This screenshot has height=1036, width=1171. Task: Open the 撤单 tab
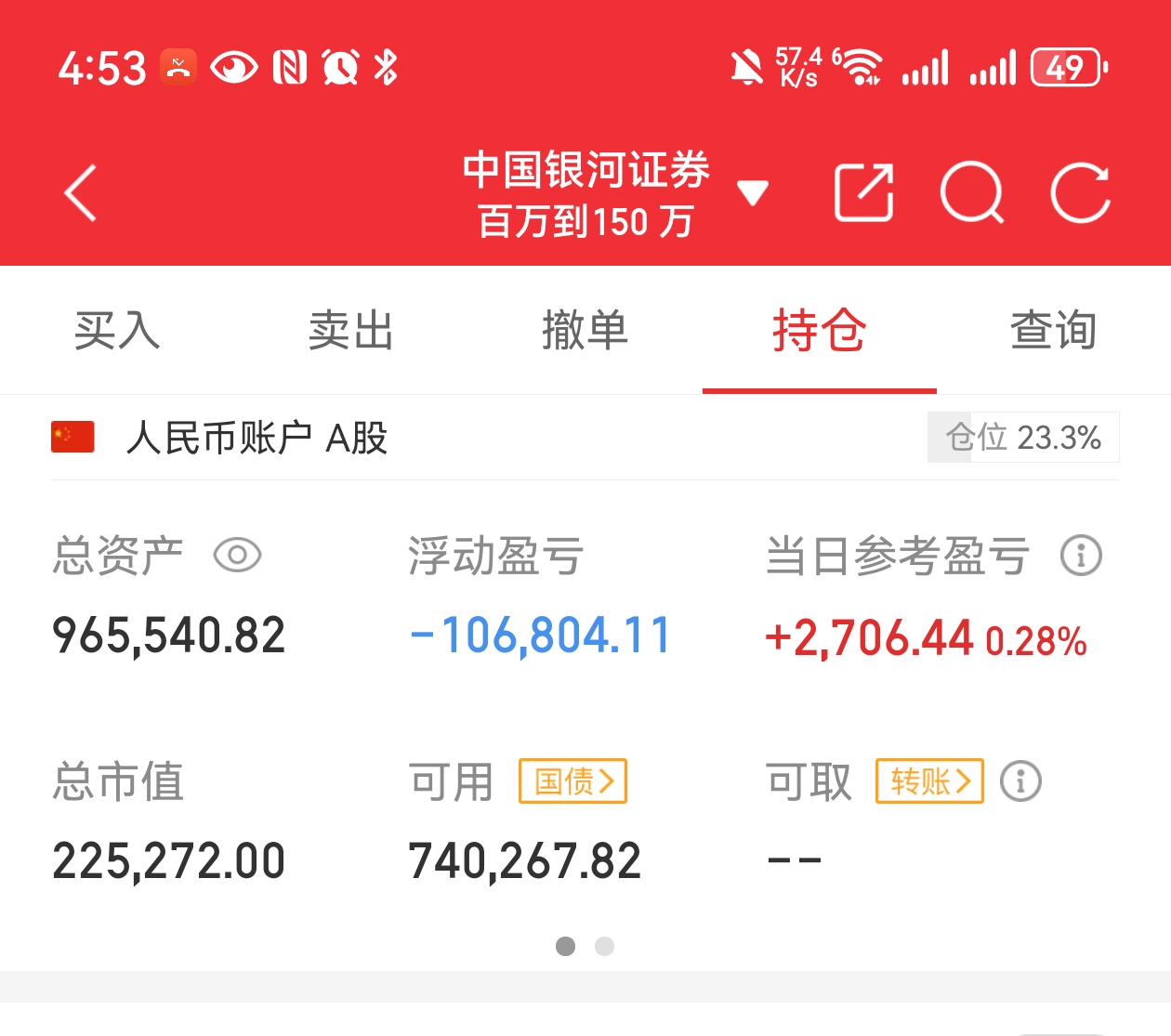(x=585, y=331)
